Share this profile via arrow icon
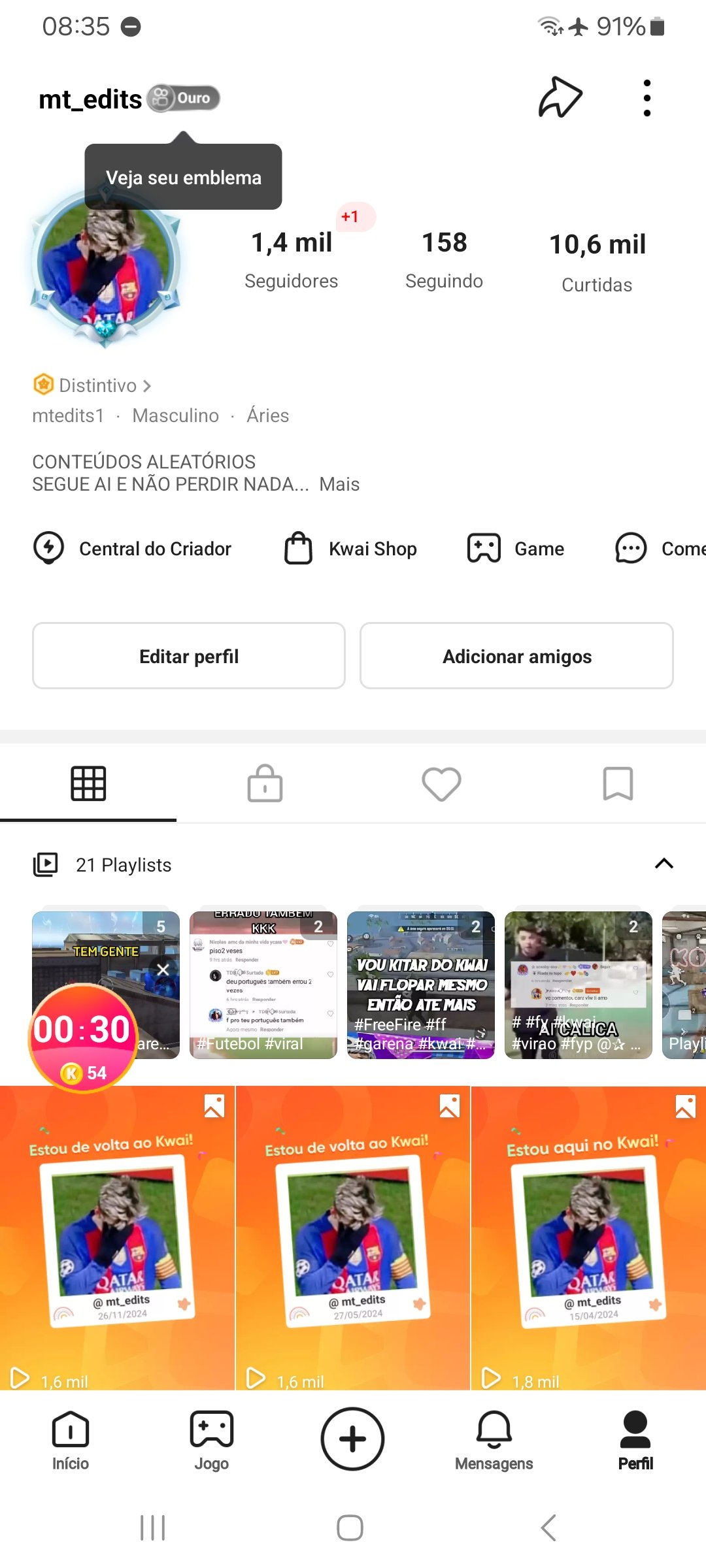This screenshot has height=1568, width=706. pyautogui.click(x=560, y=98)
